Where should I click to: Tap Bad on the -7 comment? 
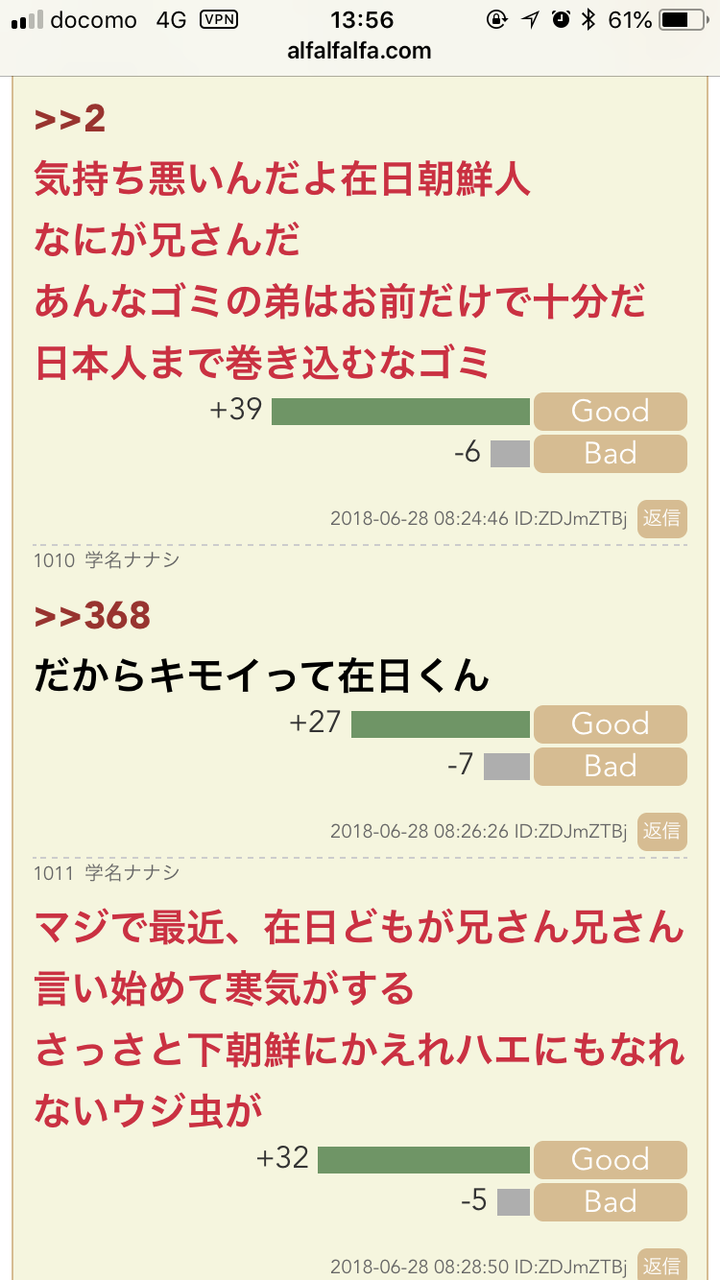pos(610,766)
